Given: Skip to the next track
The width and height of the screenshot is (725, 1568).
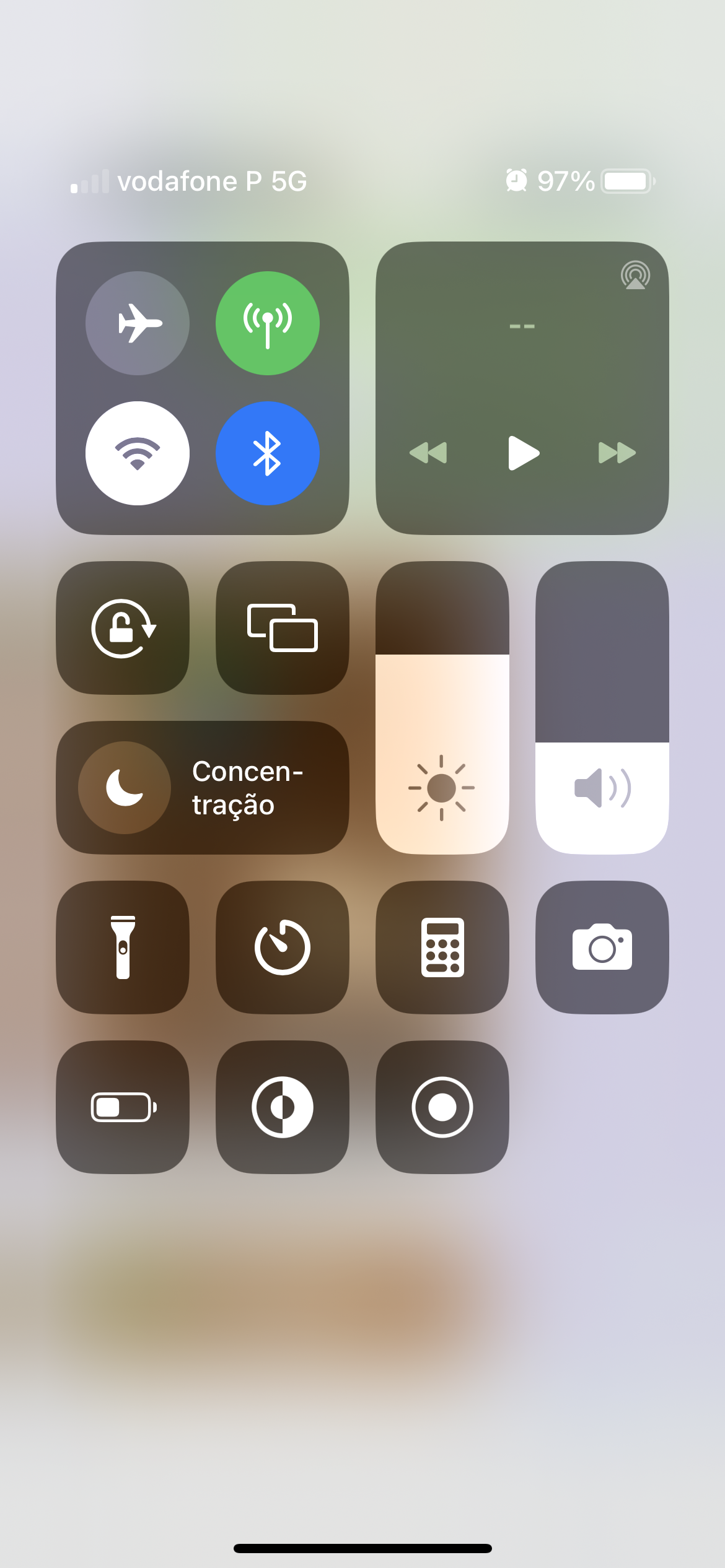Looking at the screenshot, I should pos(617,453).
